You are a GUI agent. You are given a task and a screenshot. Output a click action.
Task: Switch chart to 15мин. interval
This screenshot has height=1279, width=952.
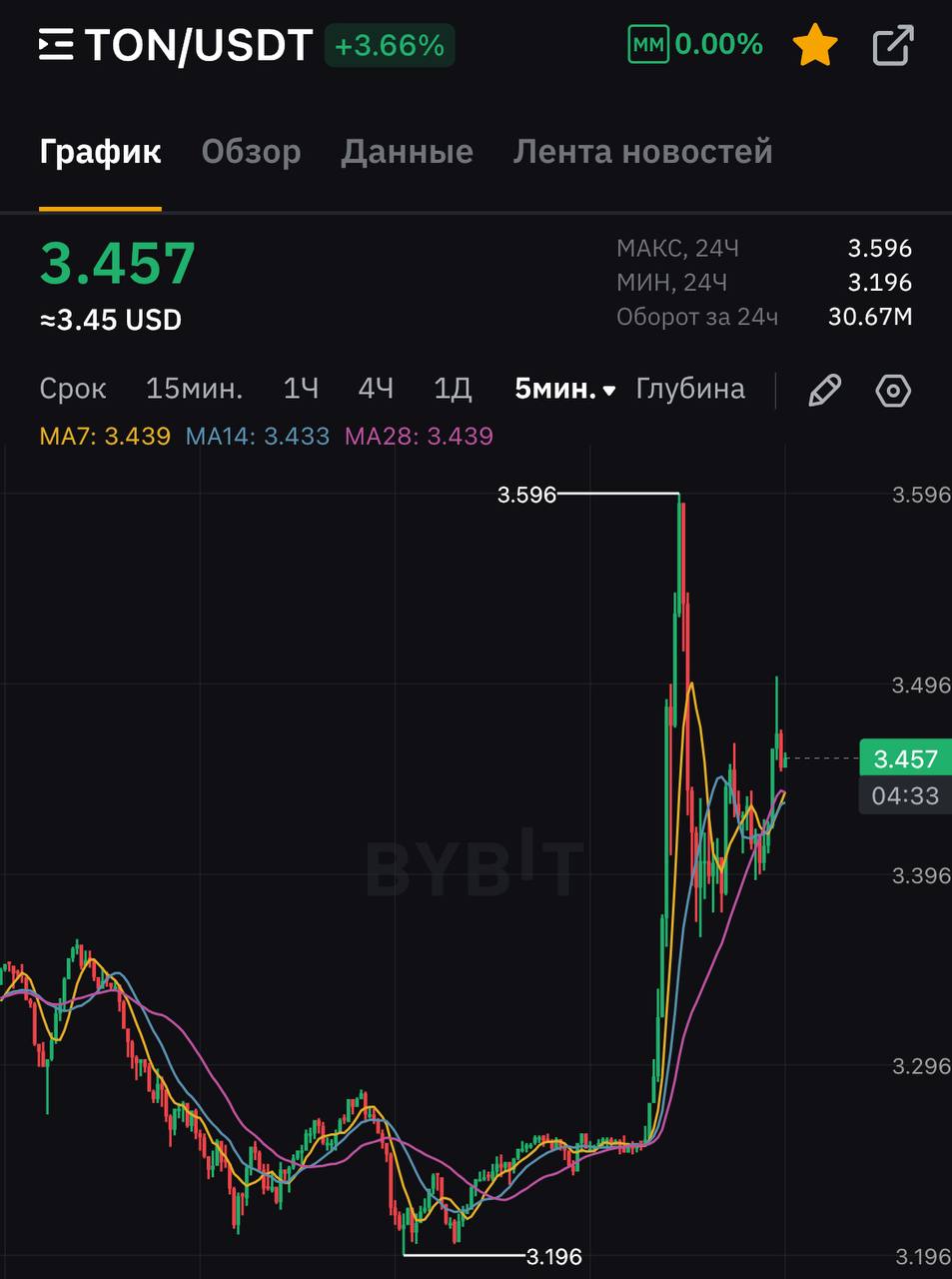(194, 389)
